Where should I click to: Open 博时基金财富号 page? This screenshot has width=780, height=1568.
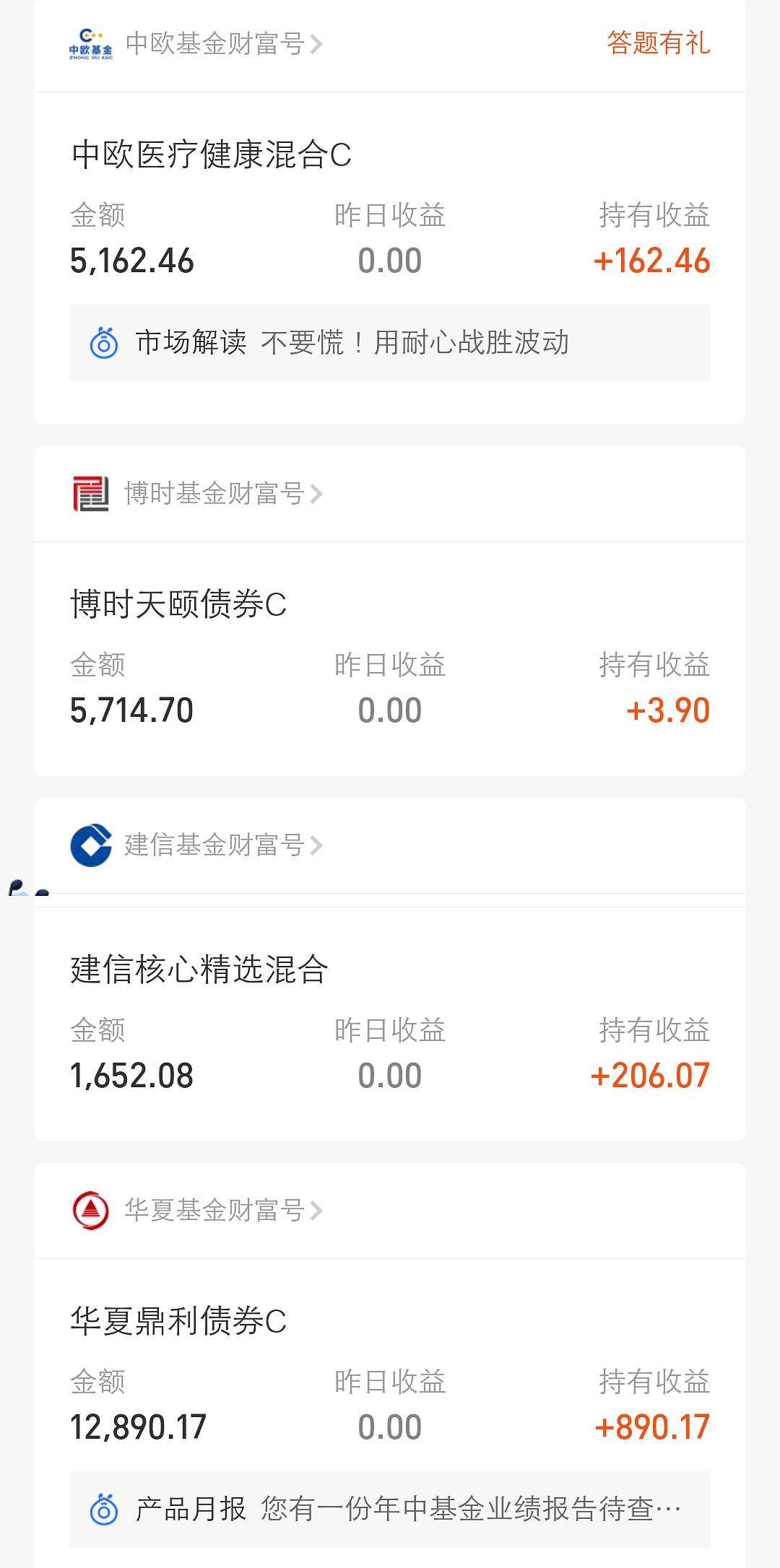(x=196, y=494)
